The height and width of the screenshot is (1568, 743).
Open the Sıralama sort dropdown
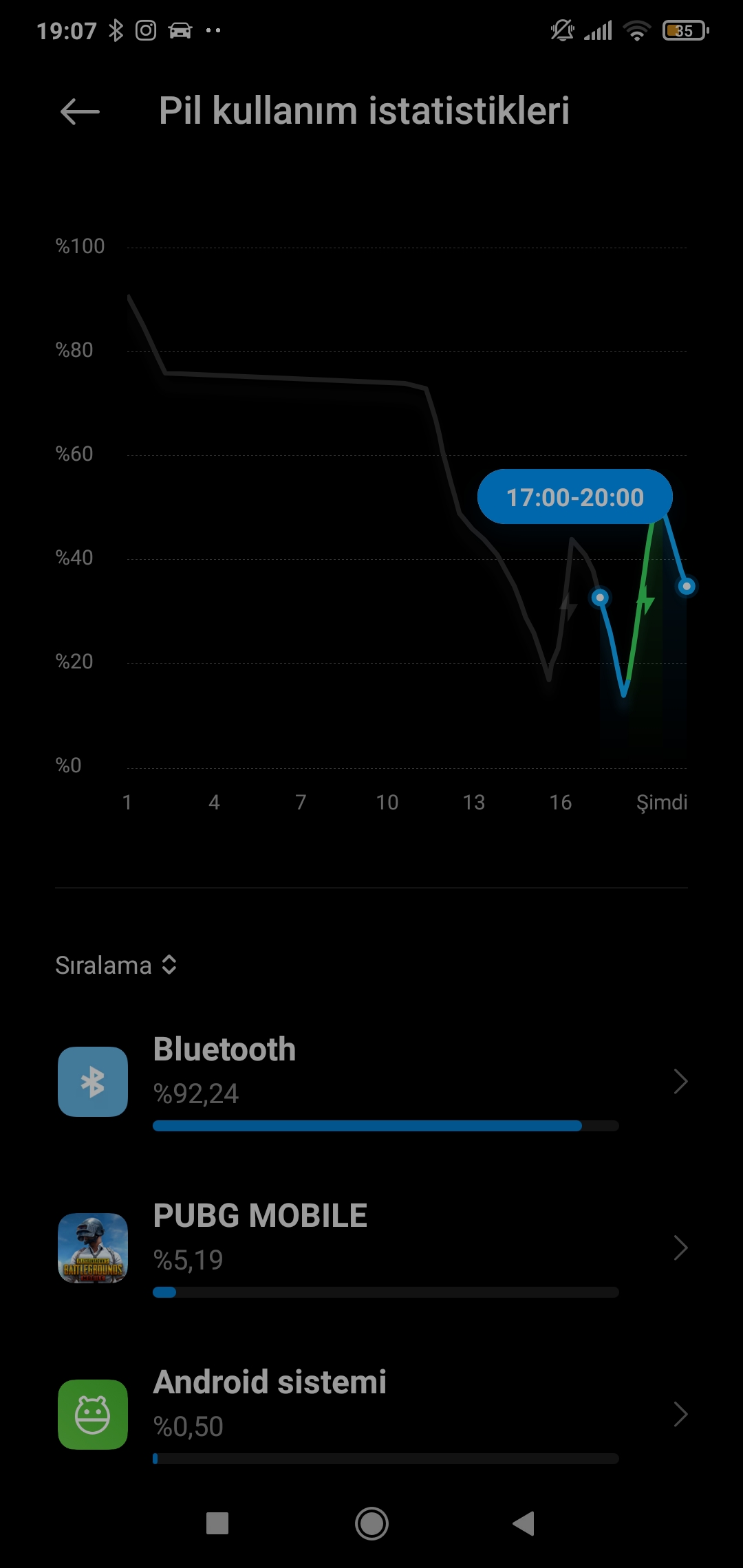pyautogui.click(x=116, y=965)
